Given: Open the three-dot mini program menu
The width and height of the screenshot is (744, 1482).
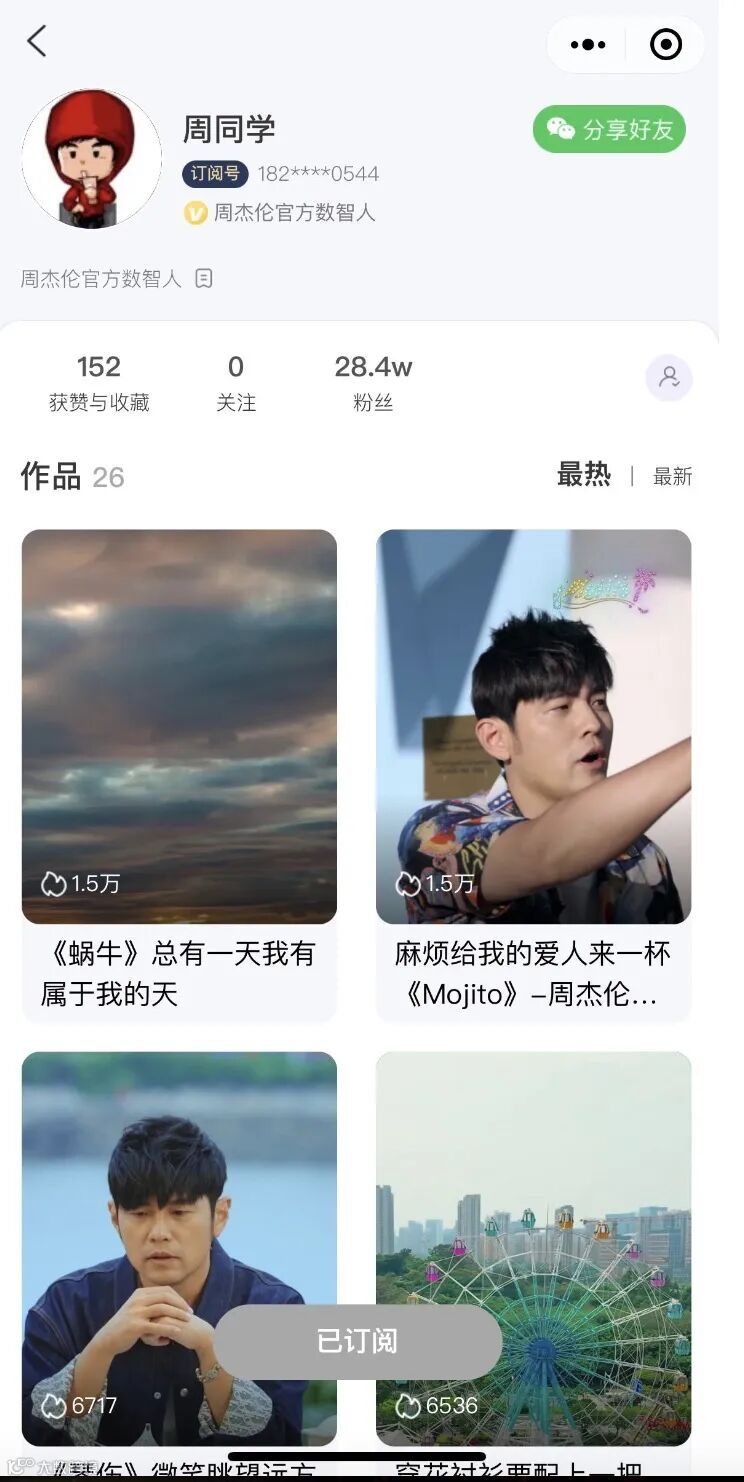Looking at the screenshot, I should pos(587,45).
